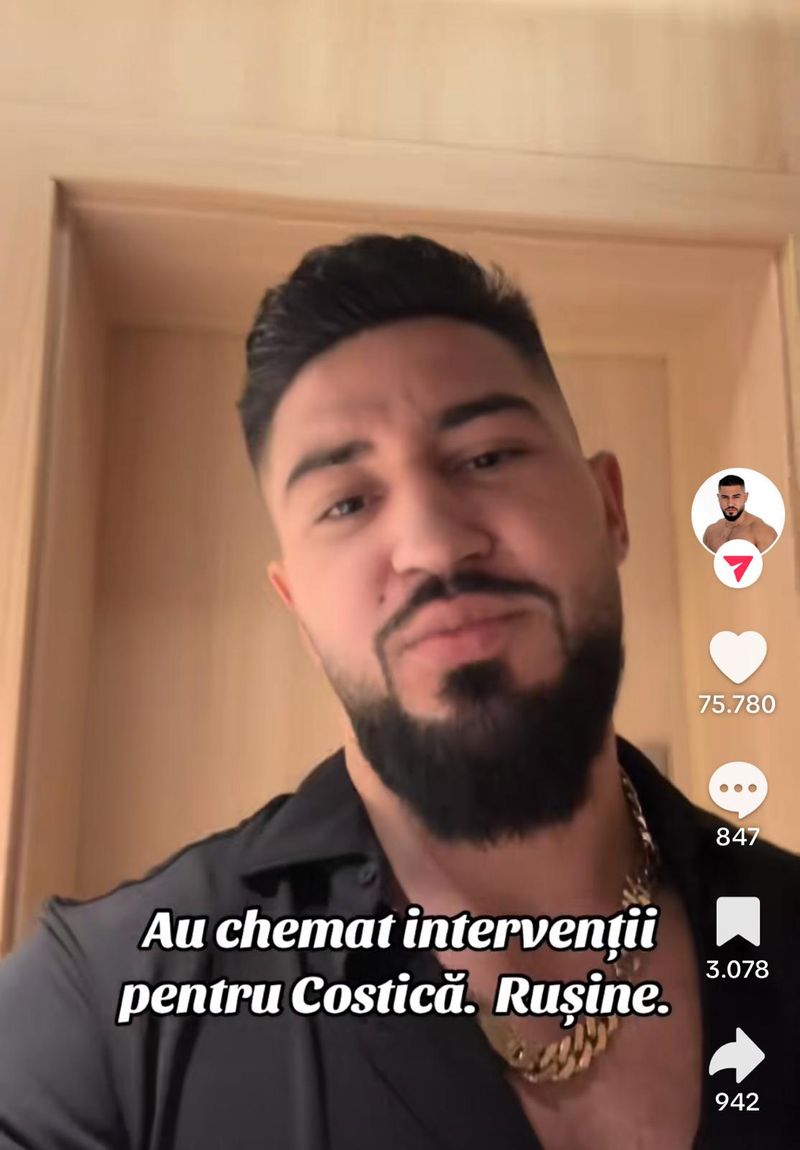This screenshot has width=800, height=1150.
Task: Open the creator's profile picture
Action: tap(737, 512)
